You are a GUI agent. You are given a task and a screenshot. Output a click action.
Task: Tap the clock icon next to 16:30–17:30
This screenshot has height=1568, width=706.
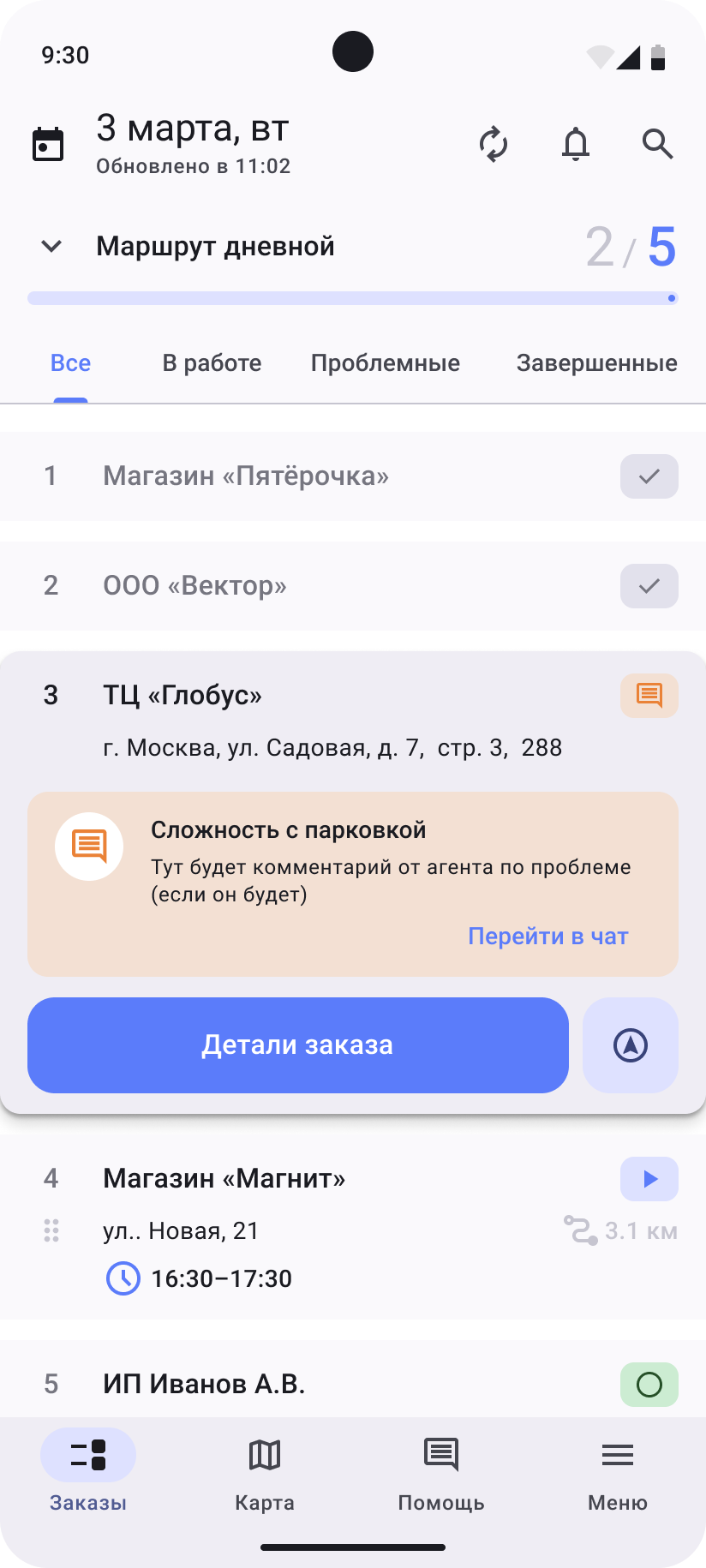123,1278
